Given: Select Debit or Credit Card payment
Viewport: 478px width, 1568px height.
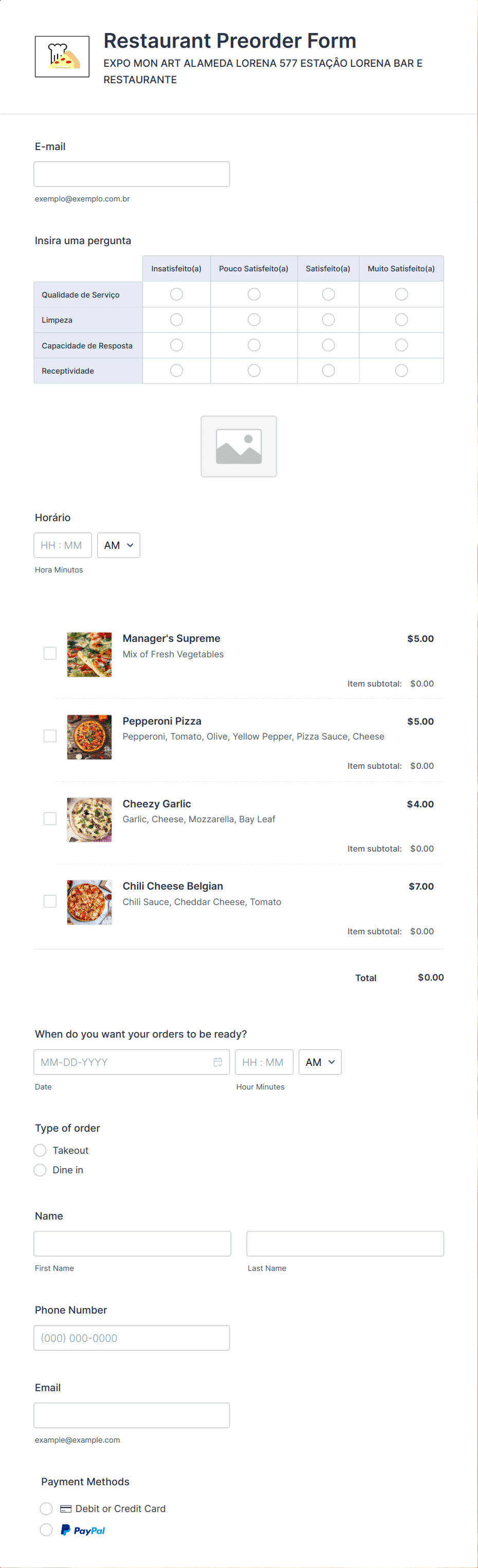Looking at the screenshot, I should point(46,1508).
